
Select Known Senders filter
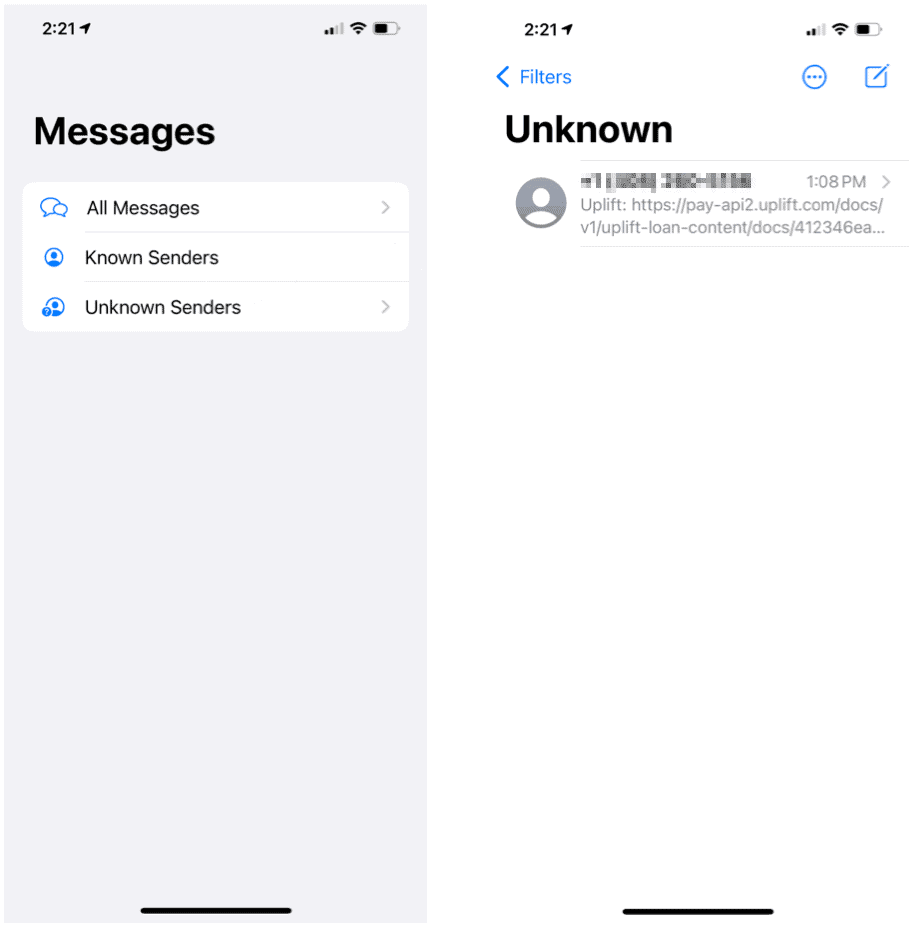tap(215, 258)
